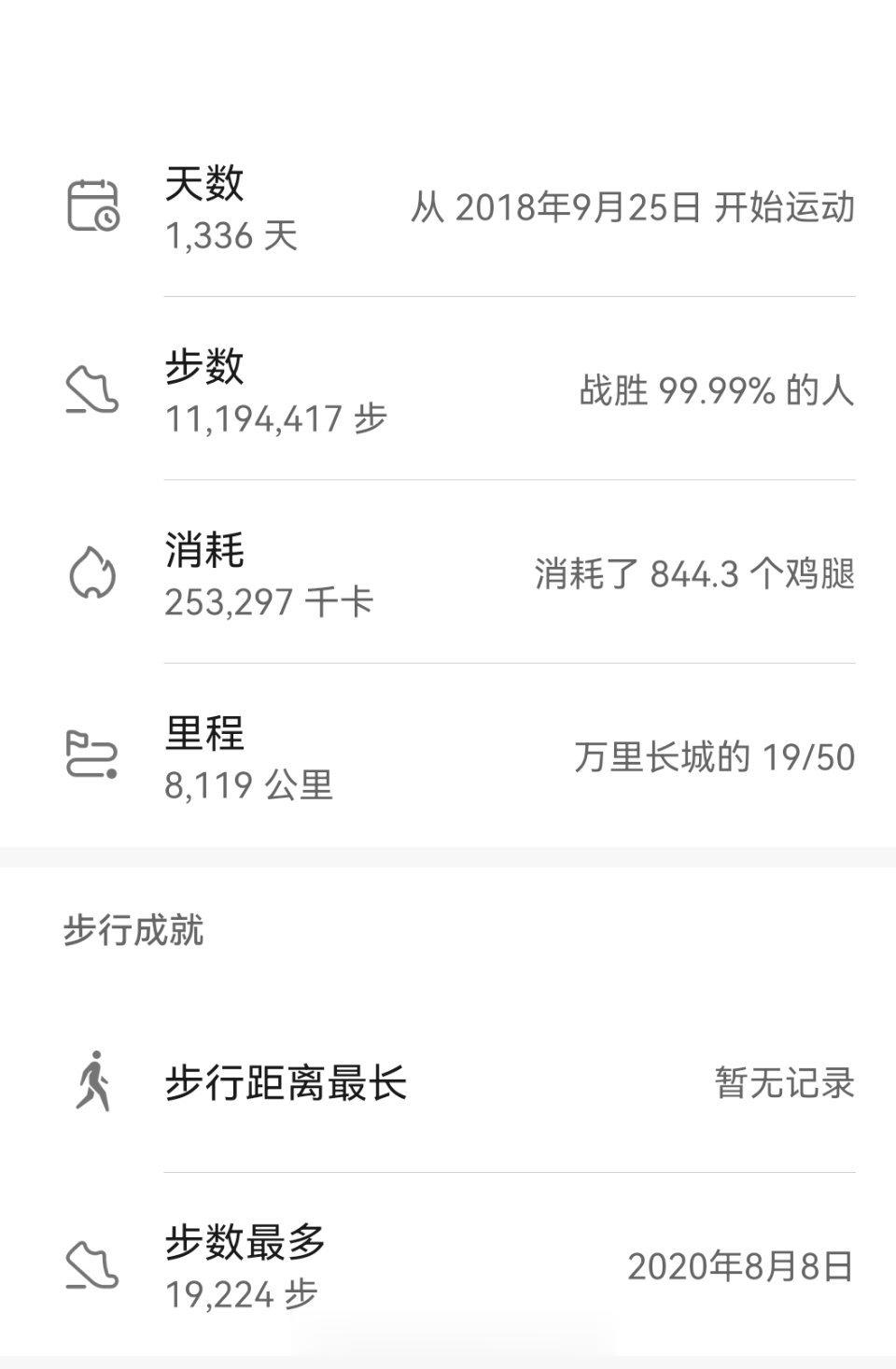Image resolution: width=896 pixels, height=1369 pixels.
Task: Click the calendar clock symbol in the days icon
Action: point(107,217)
